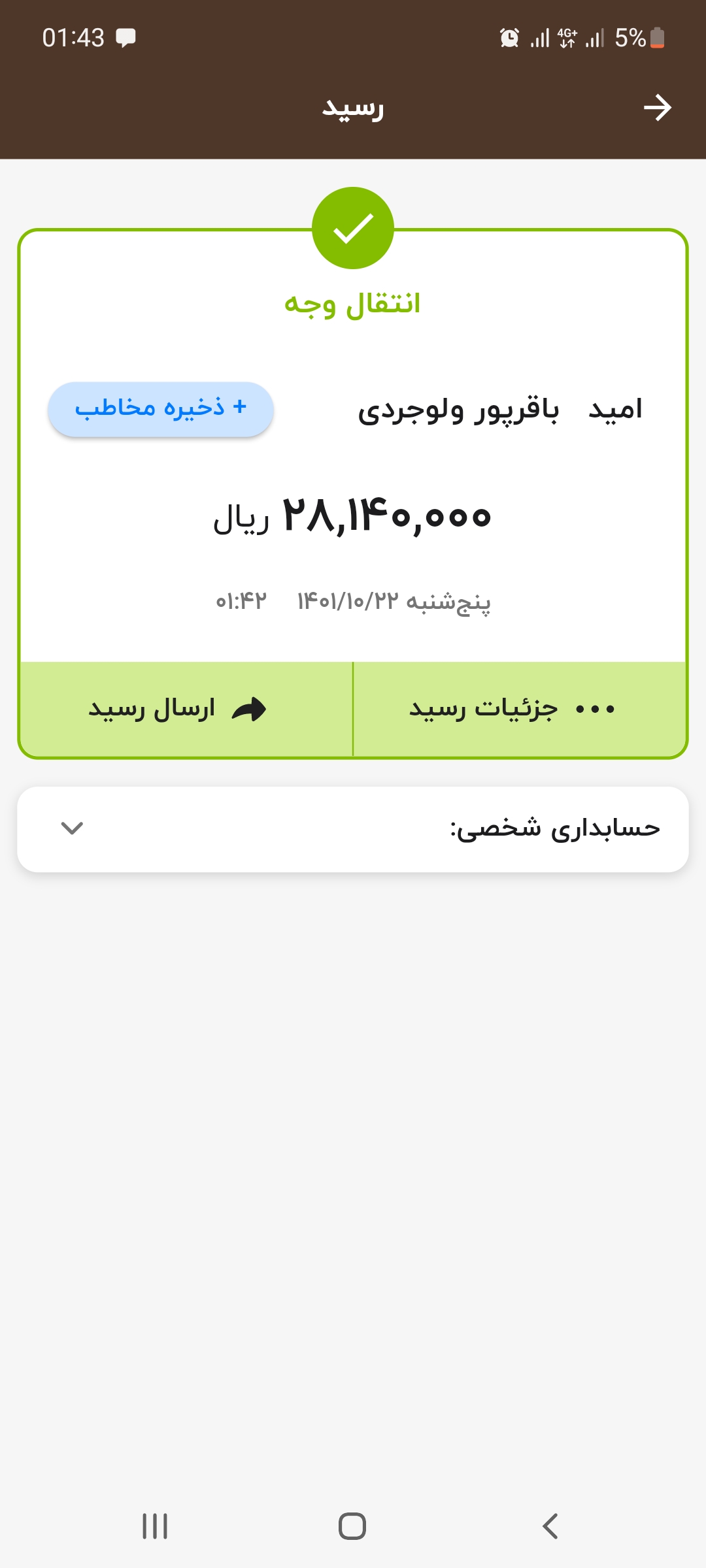Tap the back arrow in the app bar
The height and width of the screenshot is (1568, 706).
(657, 108)
